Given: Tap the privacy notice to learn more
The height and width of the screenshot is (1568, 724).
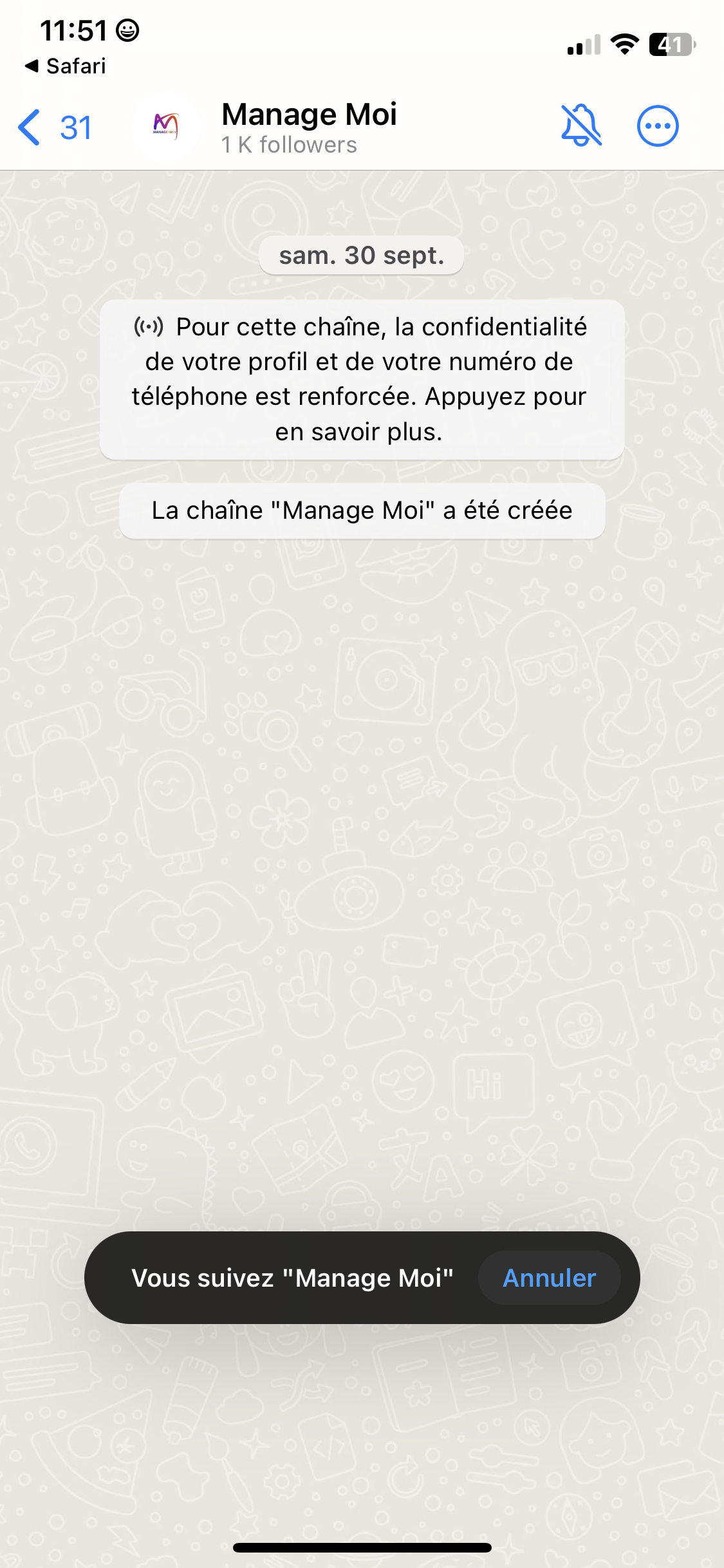Looking at the screenshot, I should [x=362, y=379].
